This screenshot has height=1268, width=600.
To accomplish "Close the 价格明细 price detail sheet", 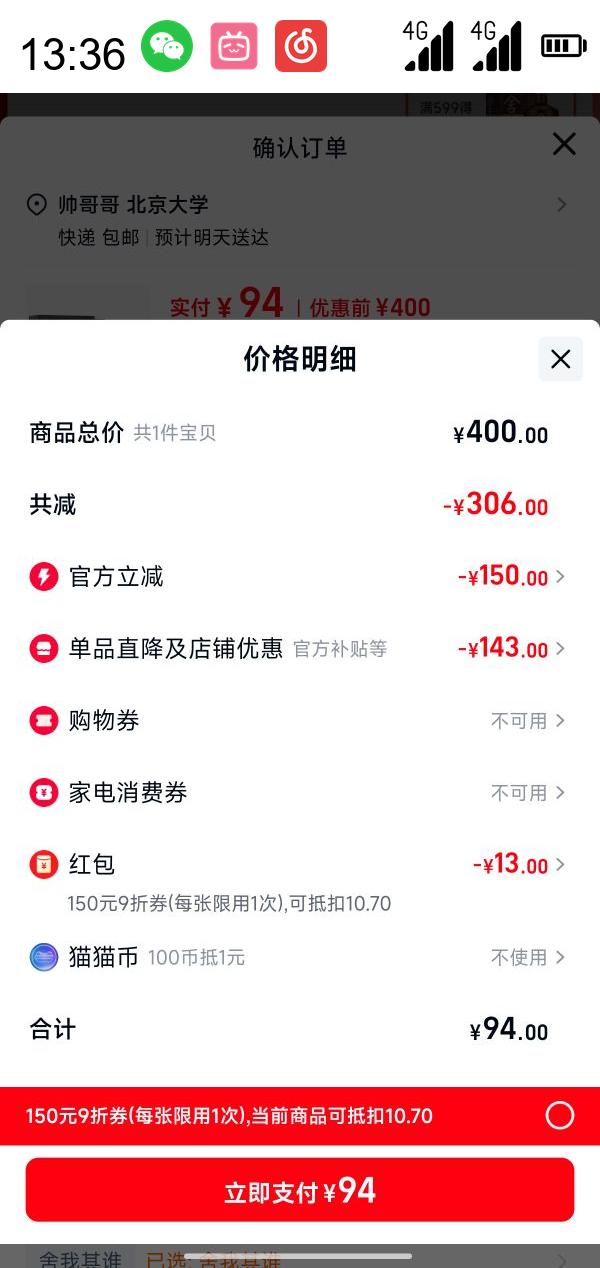I will [x=560, y=359].
